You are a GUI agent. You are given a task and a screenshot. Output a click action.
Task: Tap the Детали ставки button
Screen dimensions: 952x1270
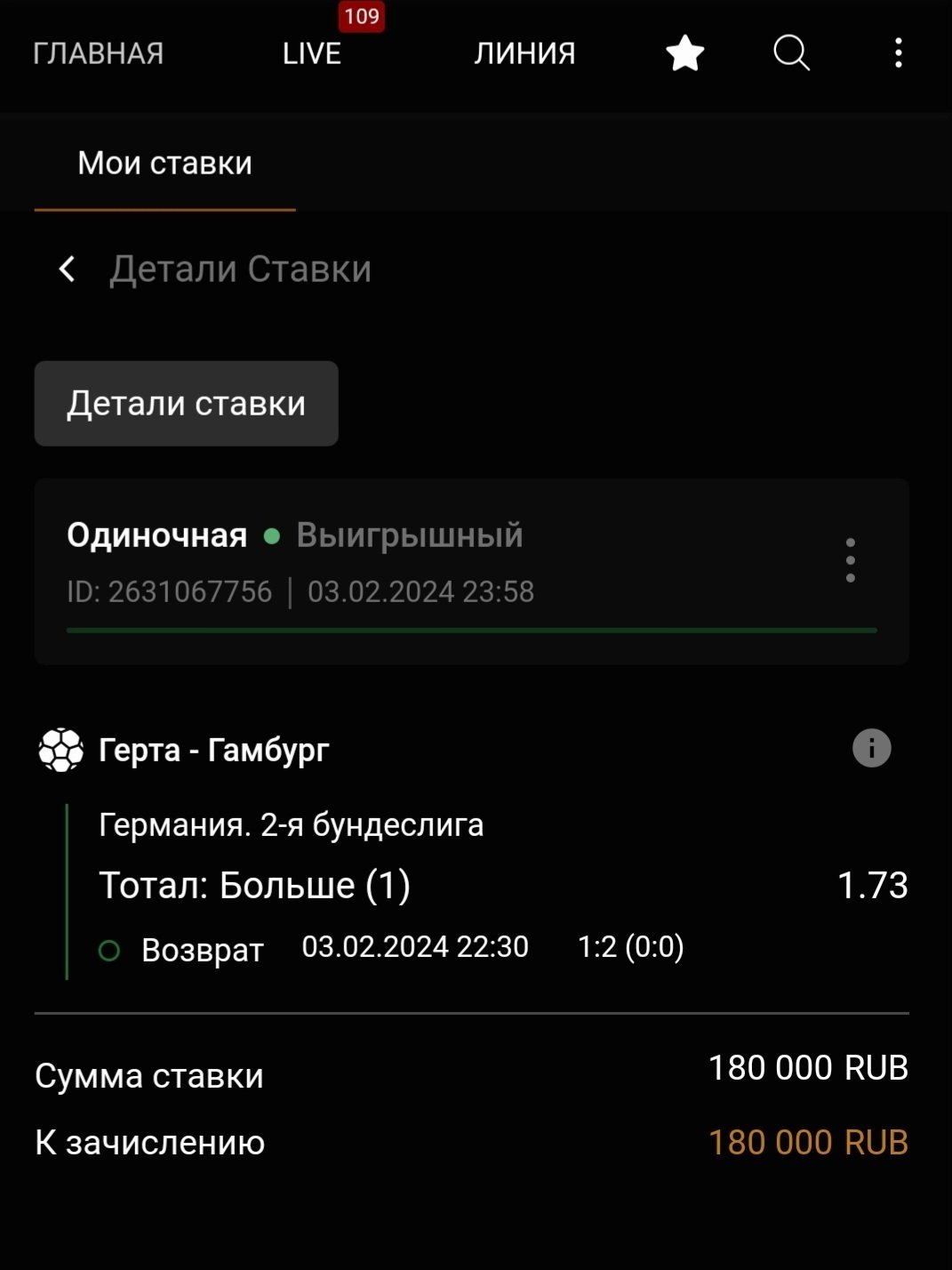pyautogui.click(x=186, y=404)
